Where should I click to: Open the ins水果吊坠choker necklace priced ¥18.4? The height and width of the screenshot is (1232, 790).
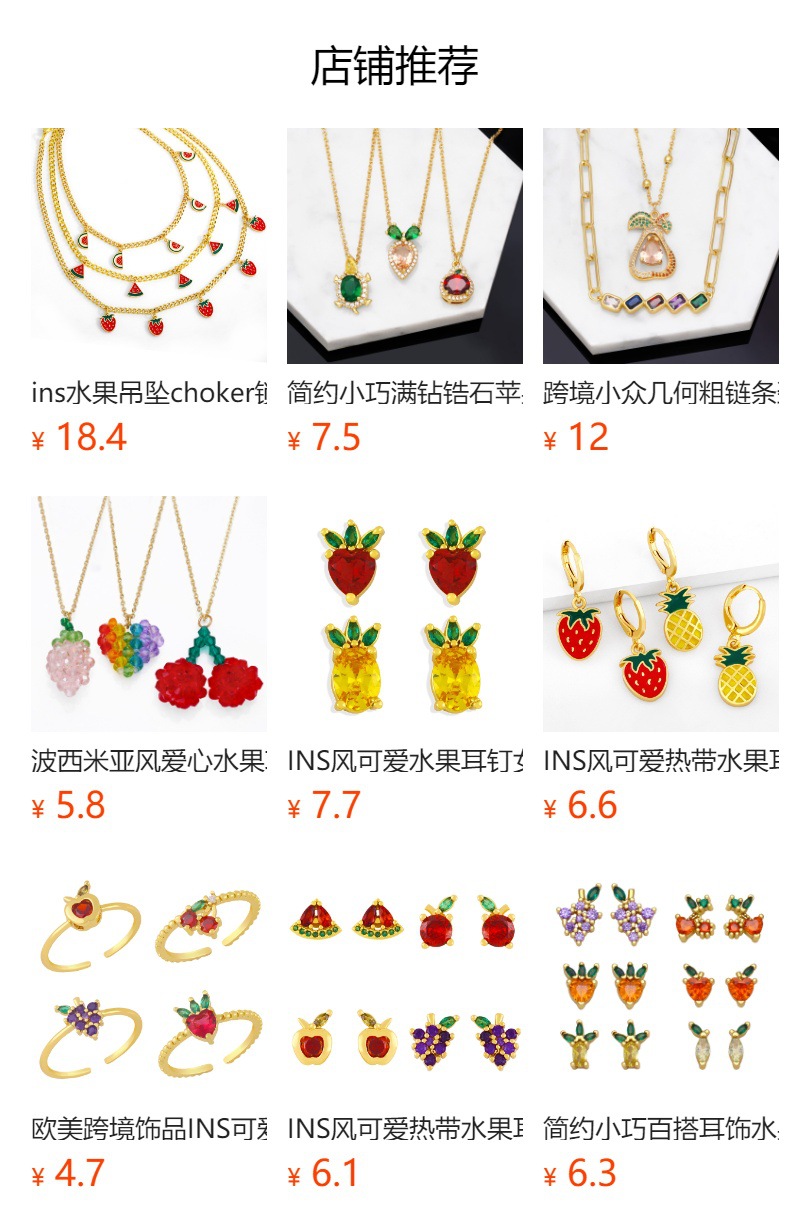tap(149, 246)
